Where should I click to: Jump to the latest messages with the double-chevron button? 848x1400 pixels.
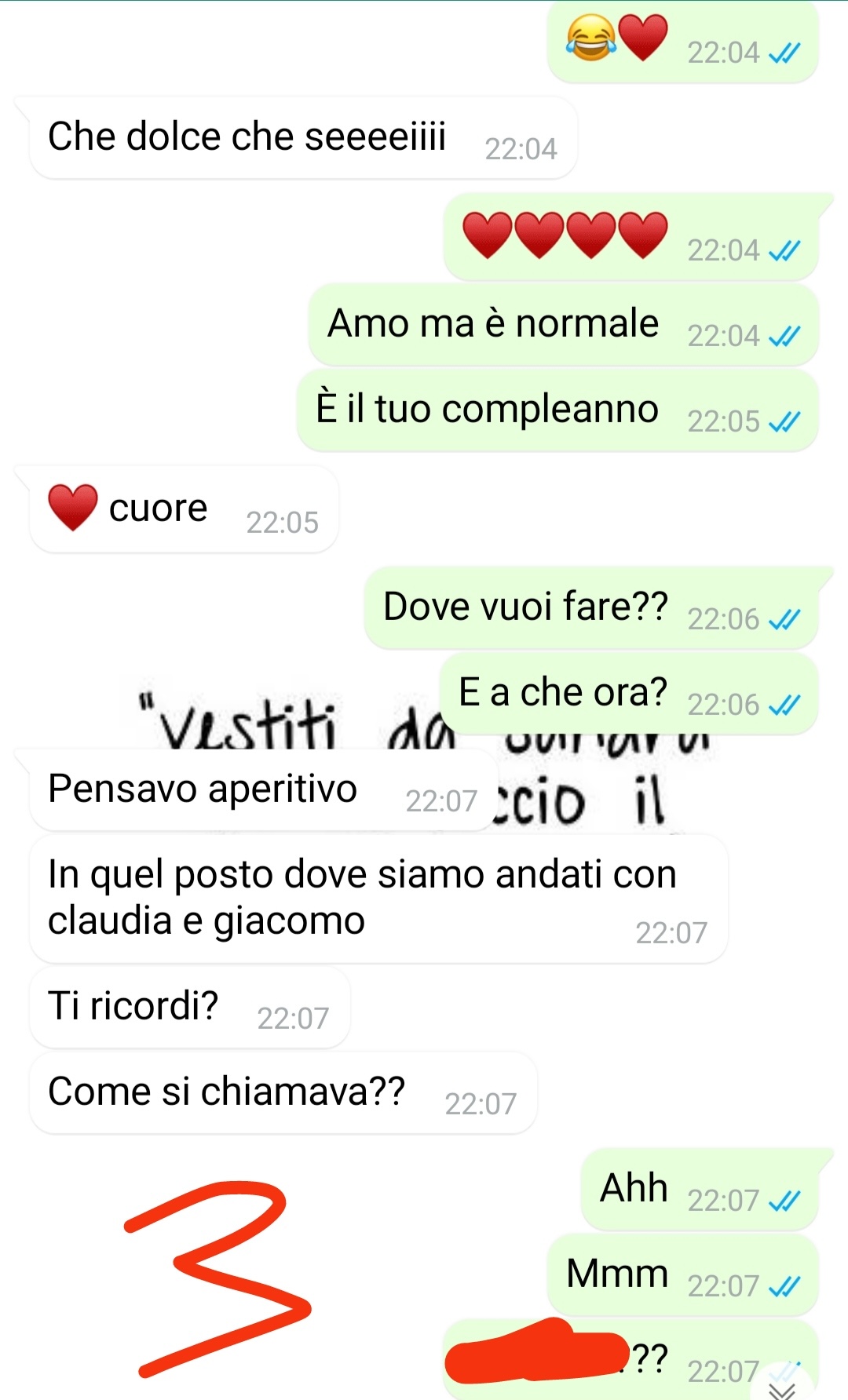click(782, 1389)
